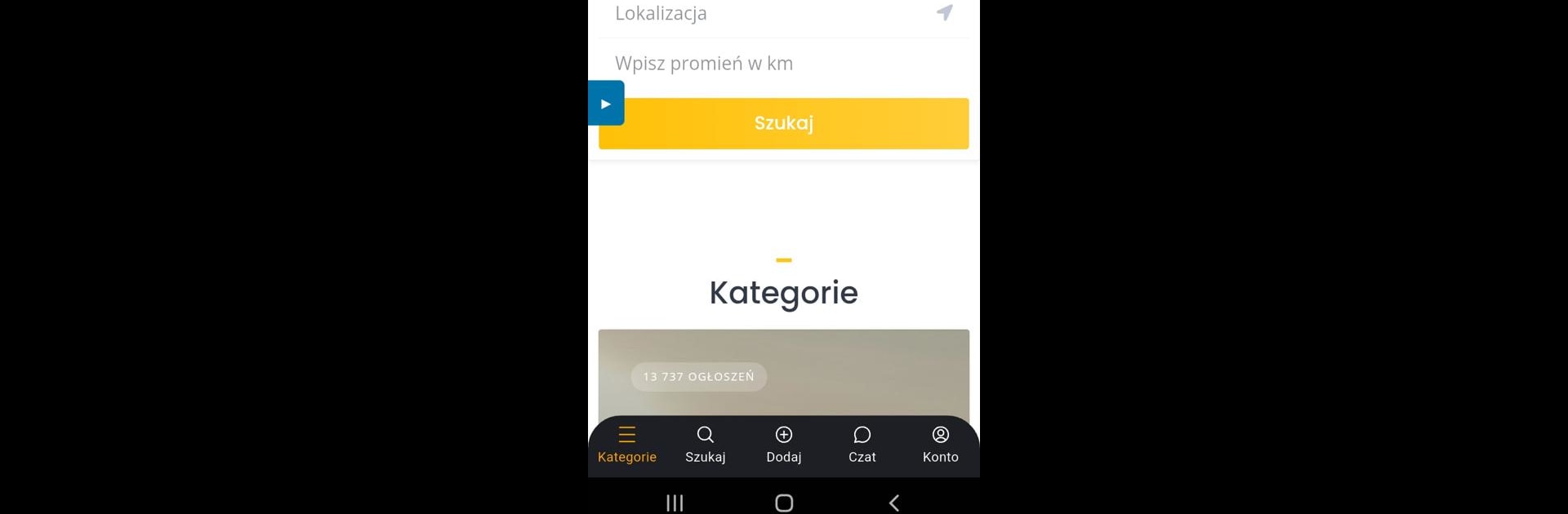The height and width of the screenshot is (514, 1568).
Task: Tap the Lokalizacja input field
Action: (x=768, y=14)
